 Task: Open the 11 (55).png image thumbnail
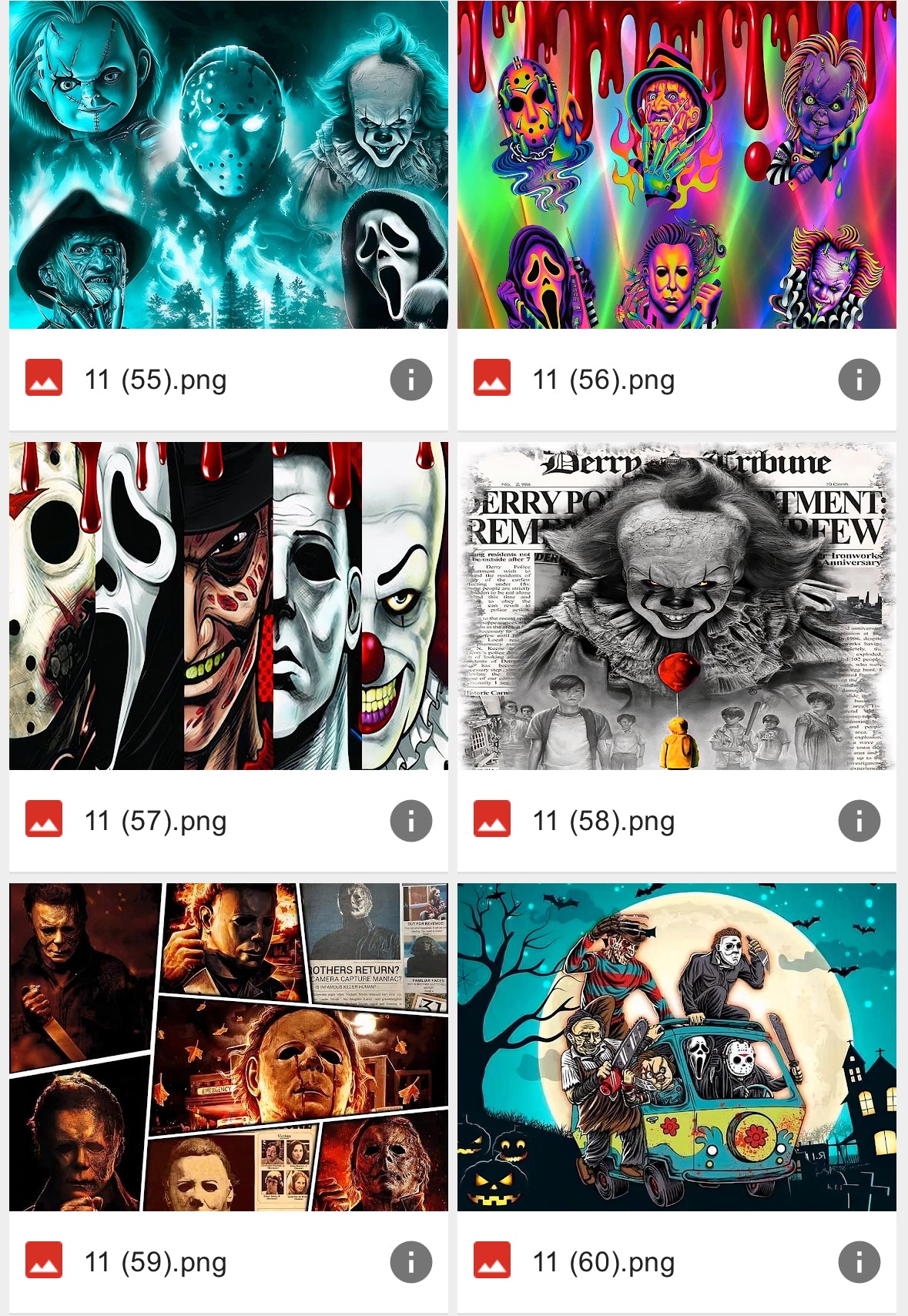click(228, 165)
